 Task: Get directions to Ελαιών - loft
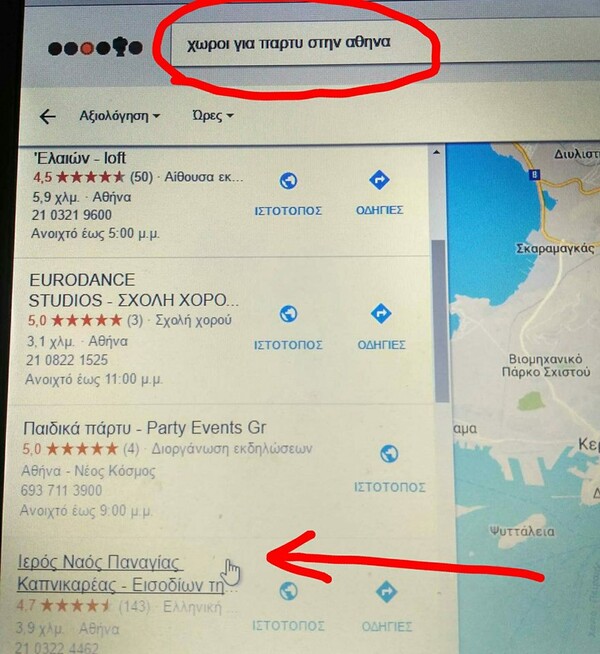tap(380, 192)
